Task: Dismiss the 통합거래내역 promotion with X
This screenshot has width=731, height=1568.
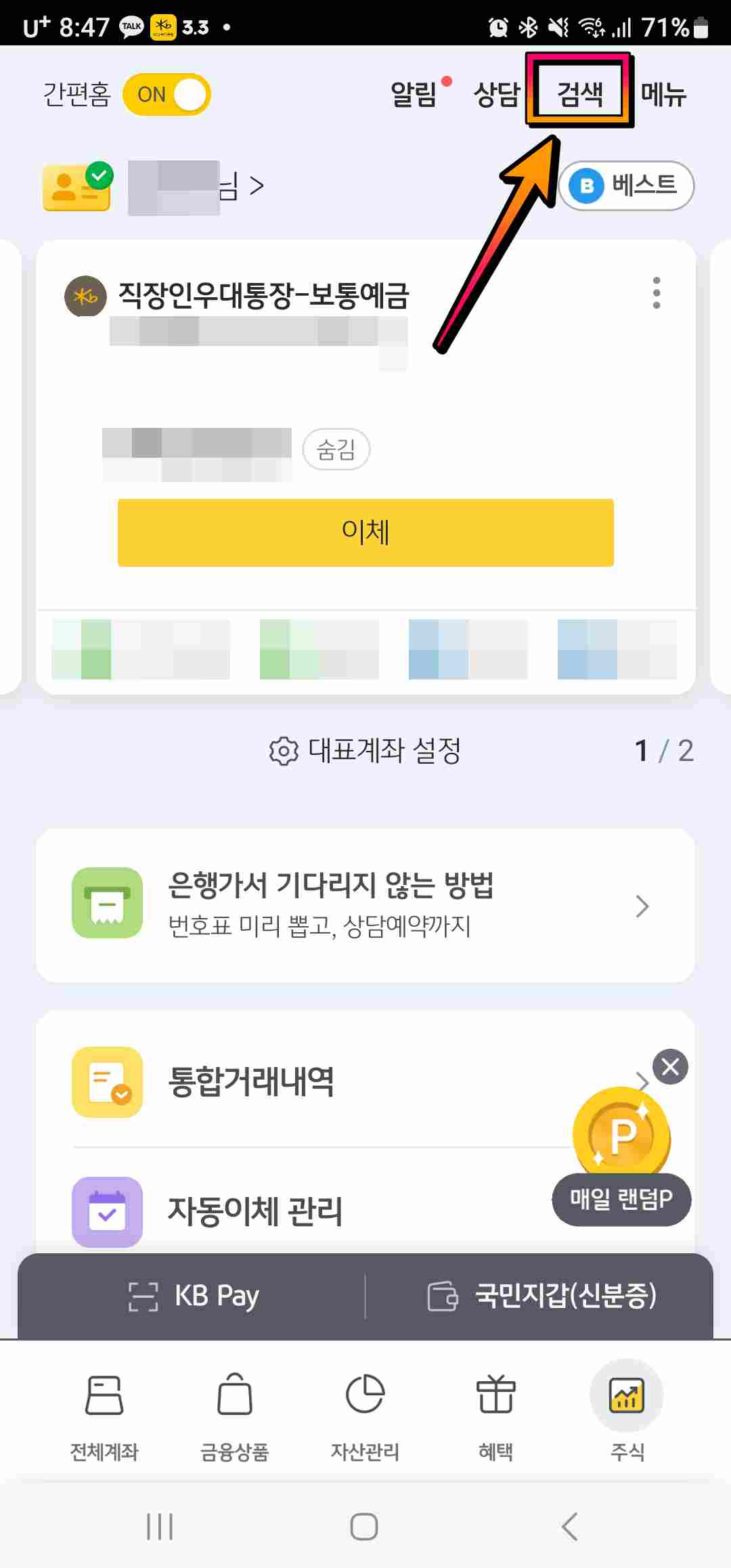Action: tap(671, 1066)
